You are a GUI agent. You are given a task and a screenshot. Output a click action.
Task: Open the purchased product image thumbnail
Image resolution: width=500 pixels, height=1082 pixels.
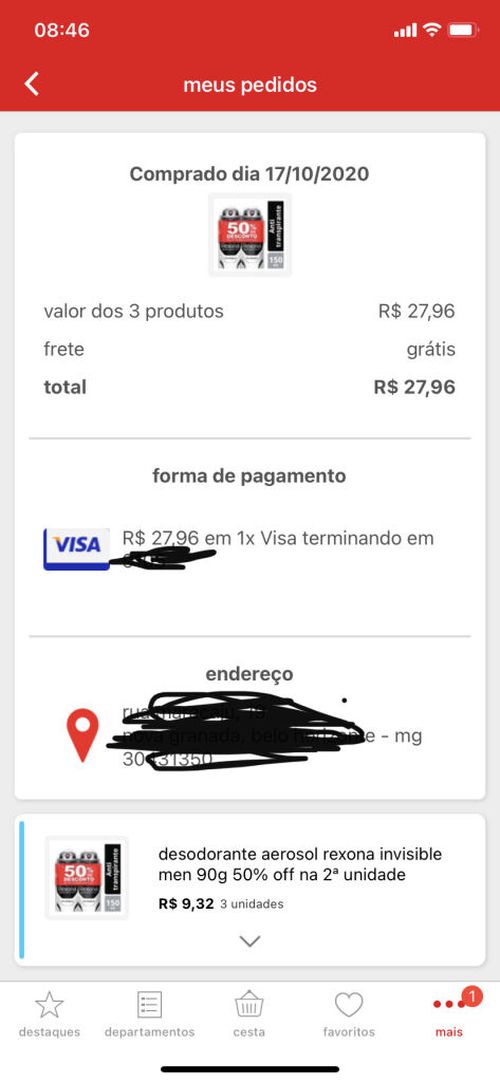click(250, 235)
